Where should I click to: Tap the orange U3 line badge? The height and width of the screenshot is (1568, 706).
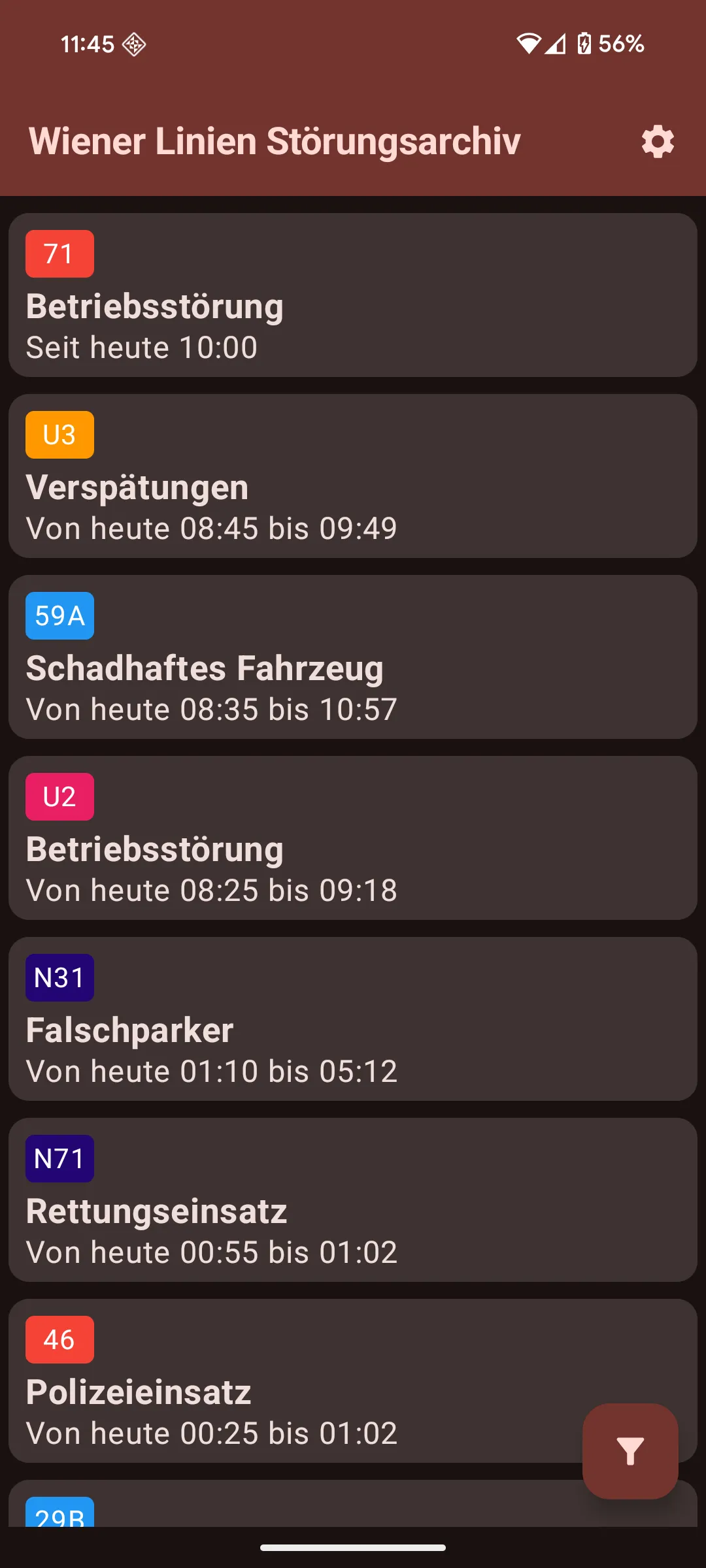(x=59, y=434)
